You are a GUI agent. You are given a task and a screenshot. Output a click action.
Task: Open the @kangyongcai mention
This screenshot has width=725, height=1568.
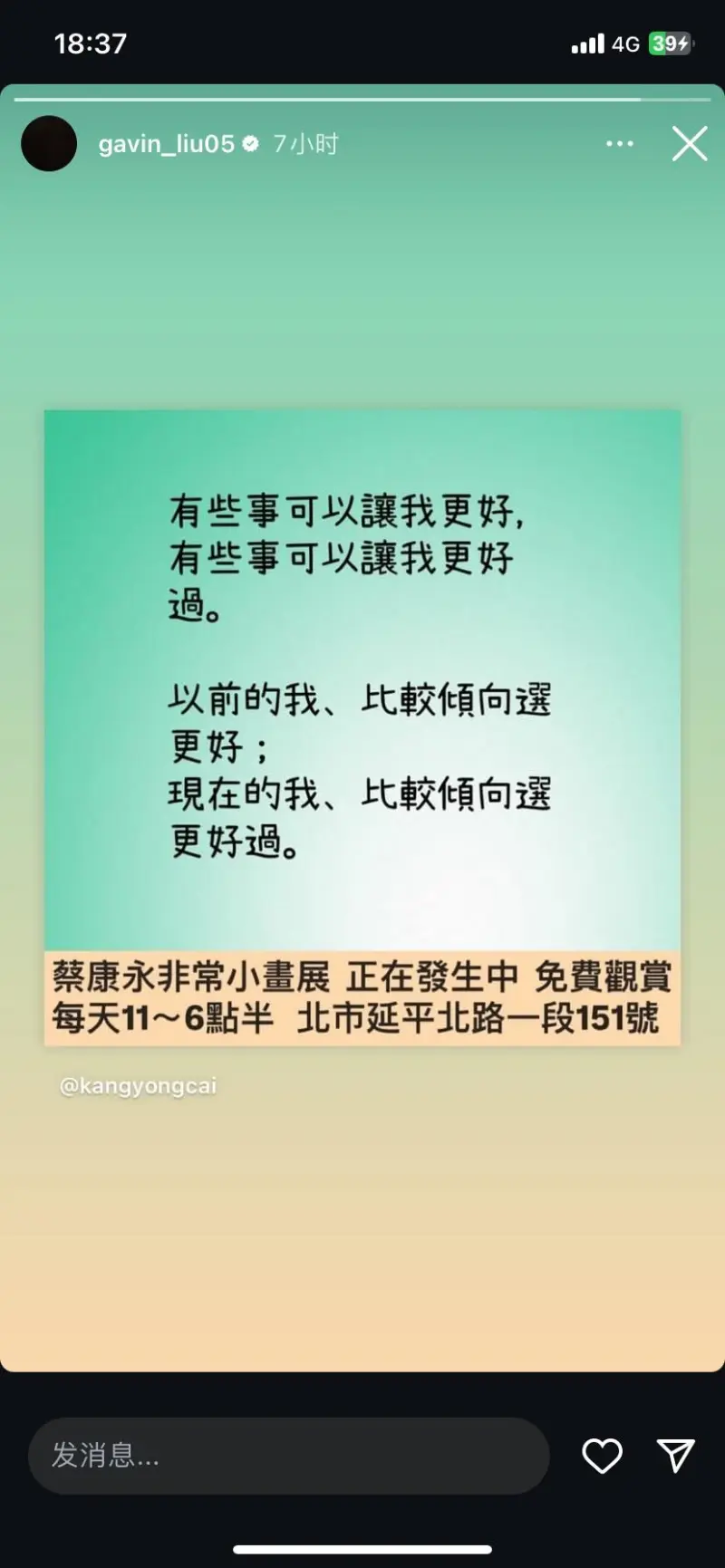click(138, 1085)
